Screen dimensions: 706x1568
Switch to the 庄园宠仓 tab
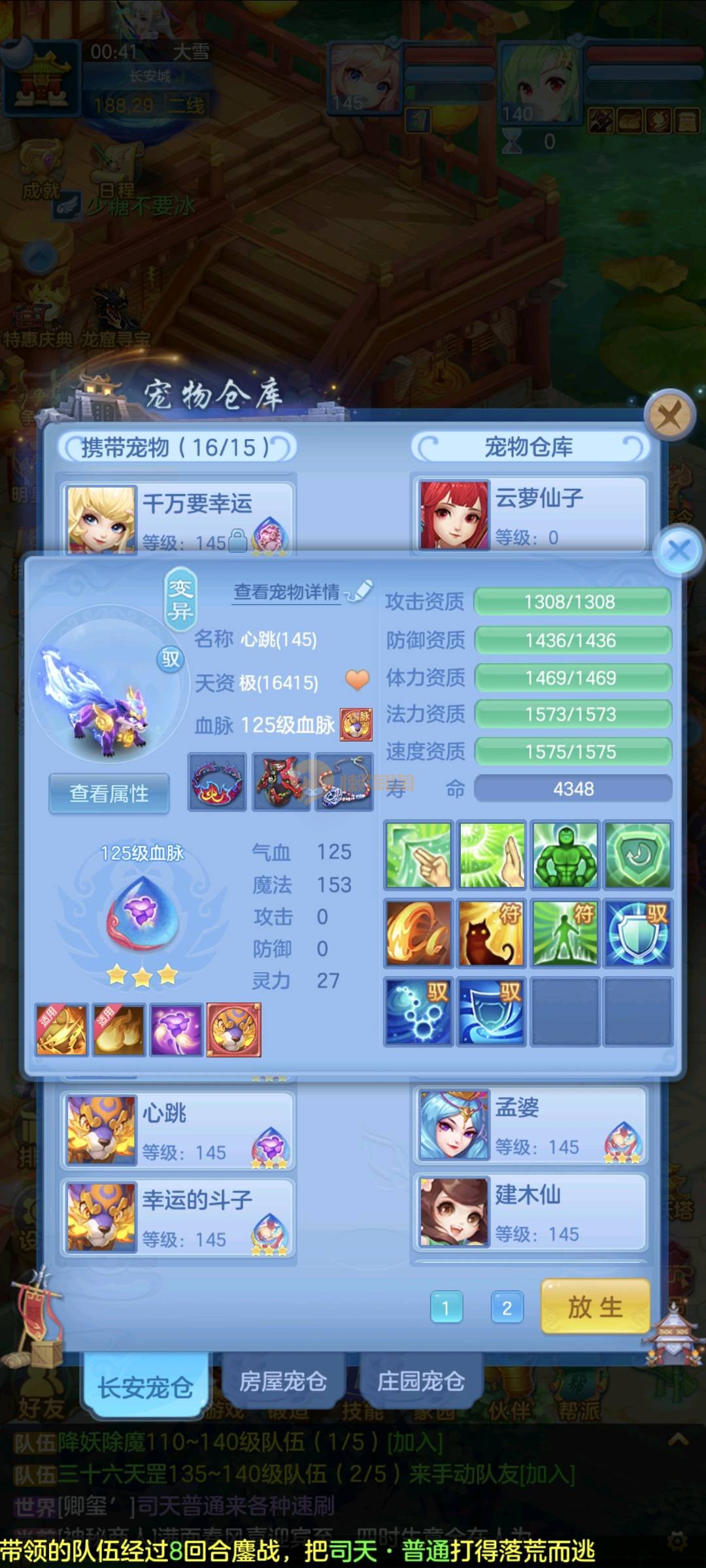[421, 1381]
